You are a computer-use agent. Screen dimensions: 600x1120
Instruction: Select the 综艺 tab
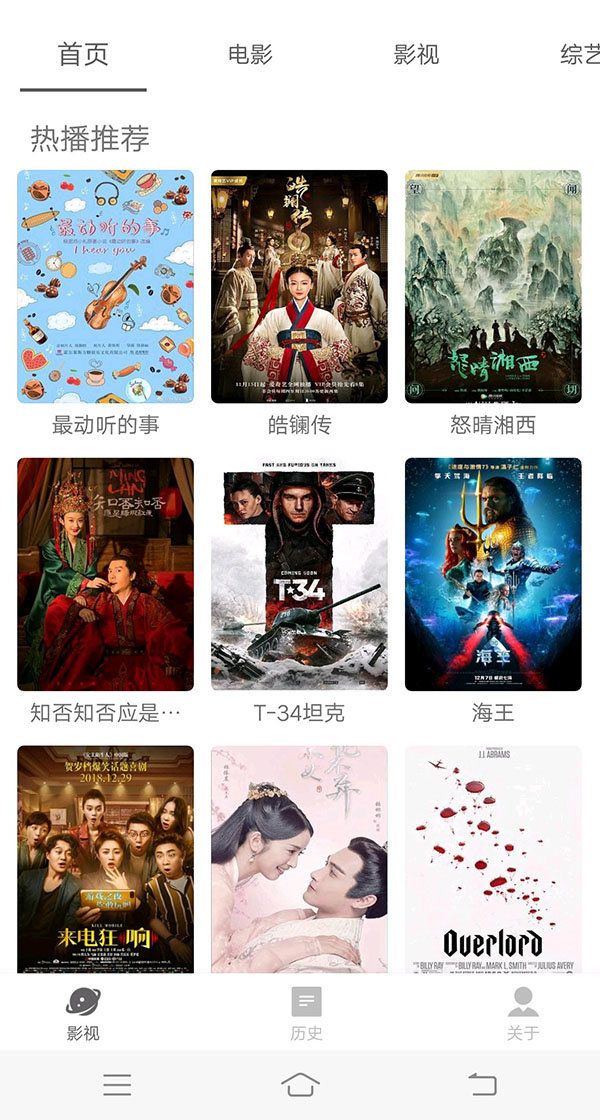pyautogui.click(x=579, y=54)
